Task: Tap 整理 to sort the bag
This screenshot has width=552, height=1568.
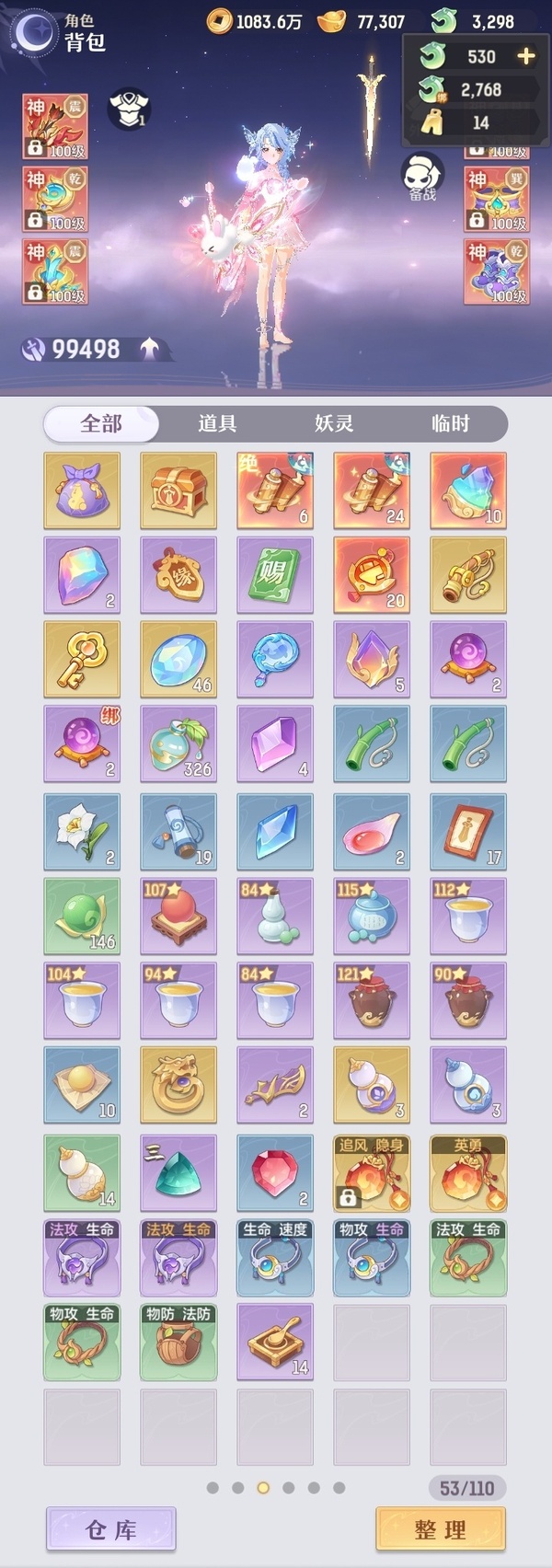Action: (x=441, y=1529)
